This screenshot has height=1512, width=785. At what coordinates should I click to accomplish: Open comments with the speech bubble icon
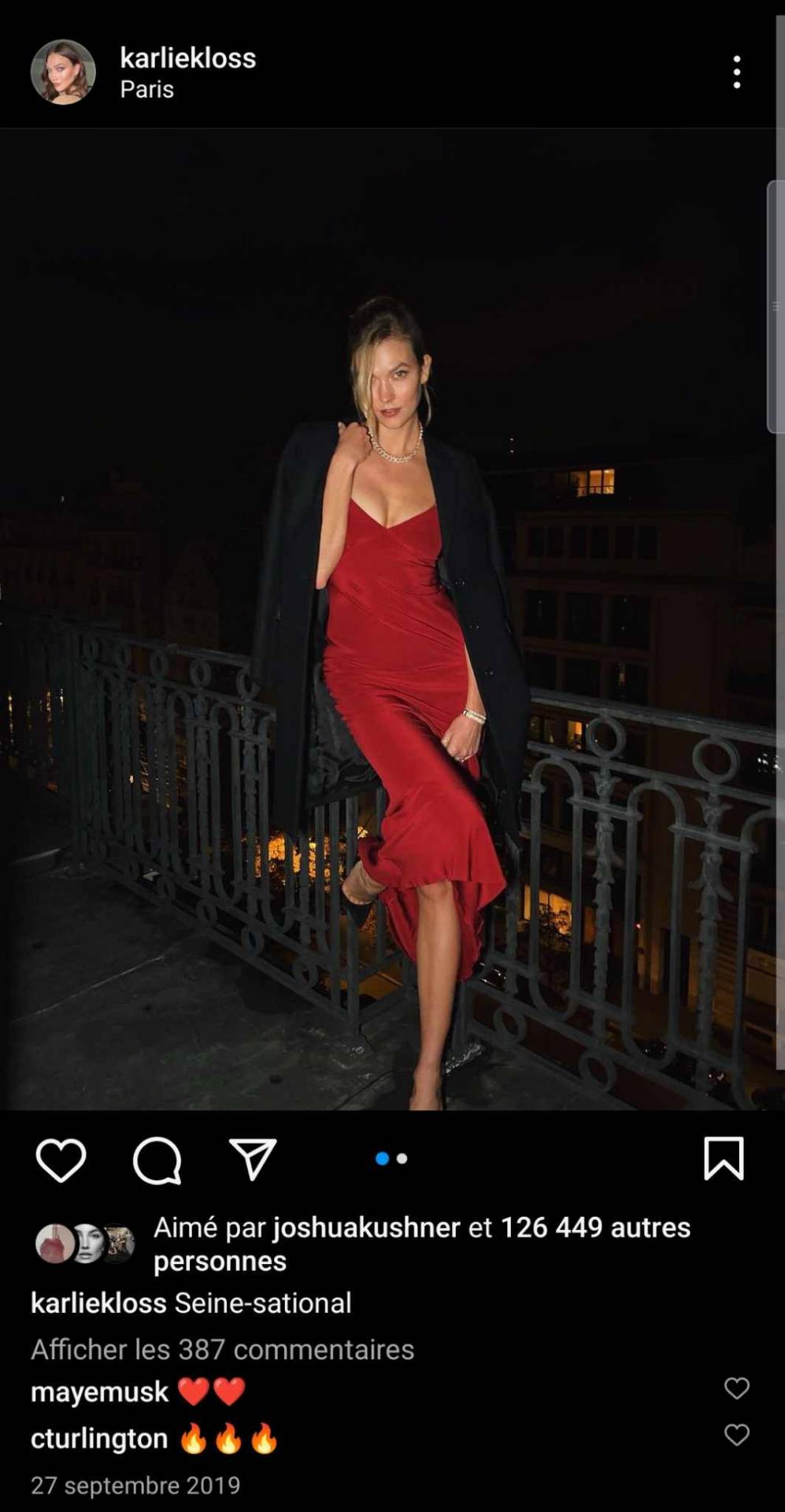click(157, 1159)
